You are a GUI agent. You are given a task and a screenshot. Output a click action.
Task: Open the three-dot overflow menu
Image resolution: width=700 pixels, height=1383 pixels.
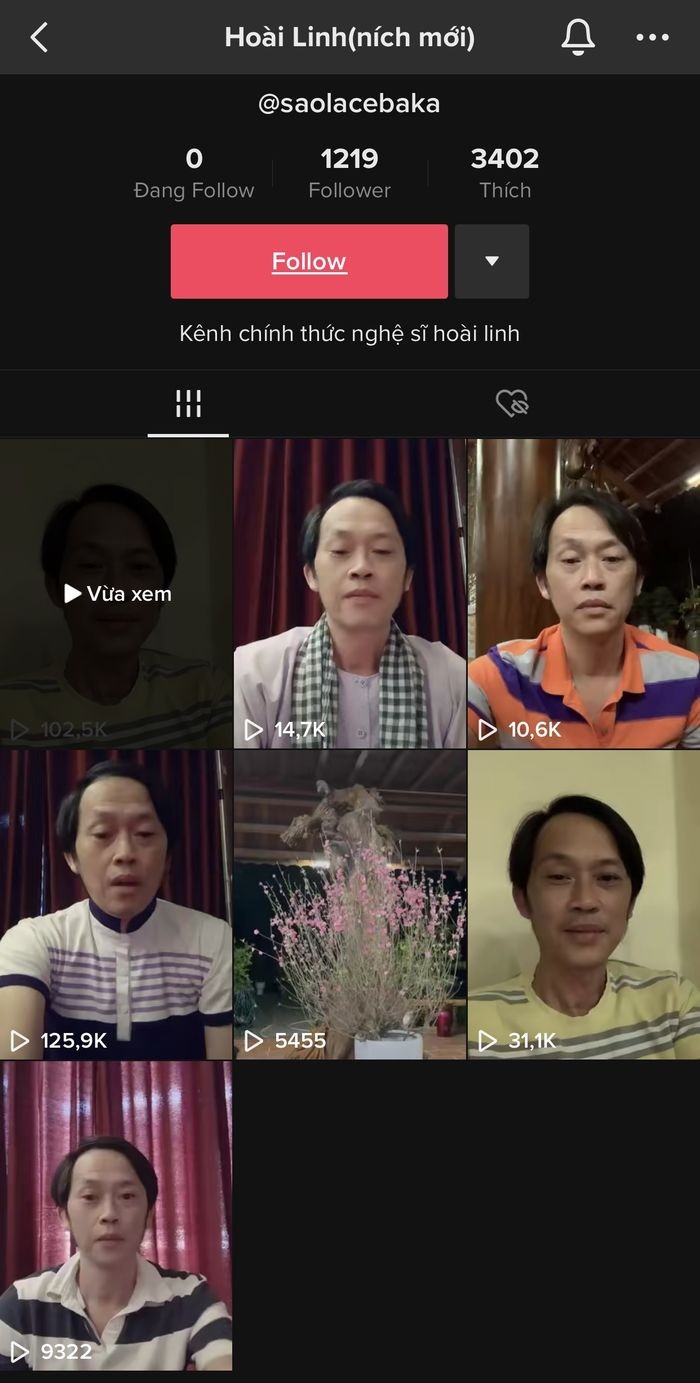coord(652,38)
